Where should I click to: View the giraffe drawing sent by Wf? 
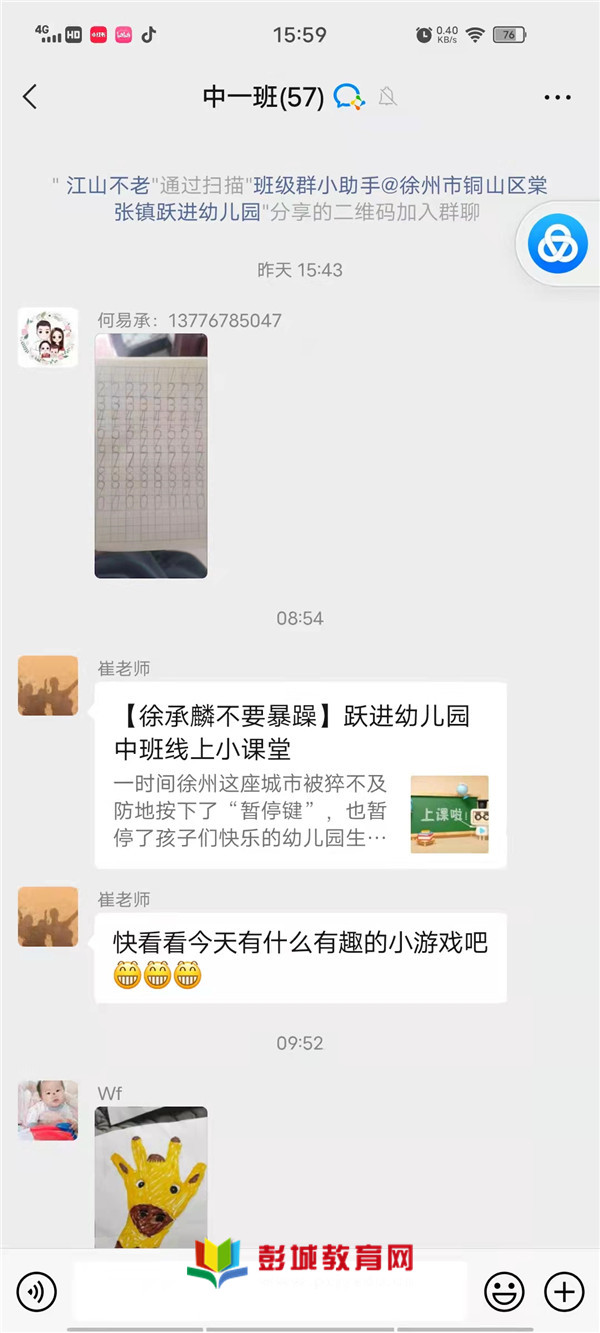(151, 1177)
